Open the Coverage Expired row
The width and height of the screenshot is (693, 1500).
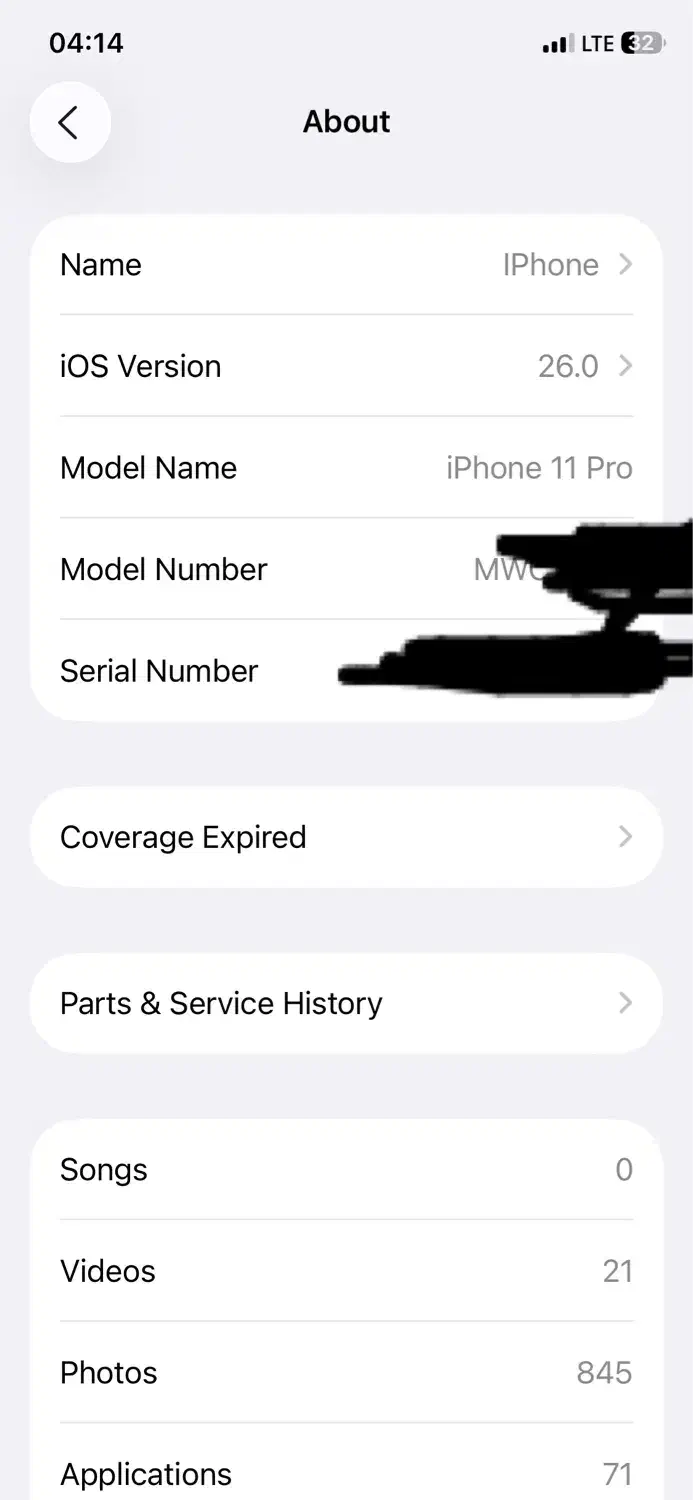346,837
